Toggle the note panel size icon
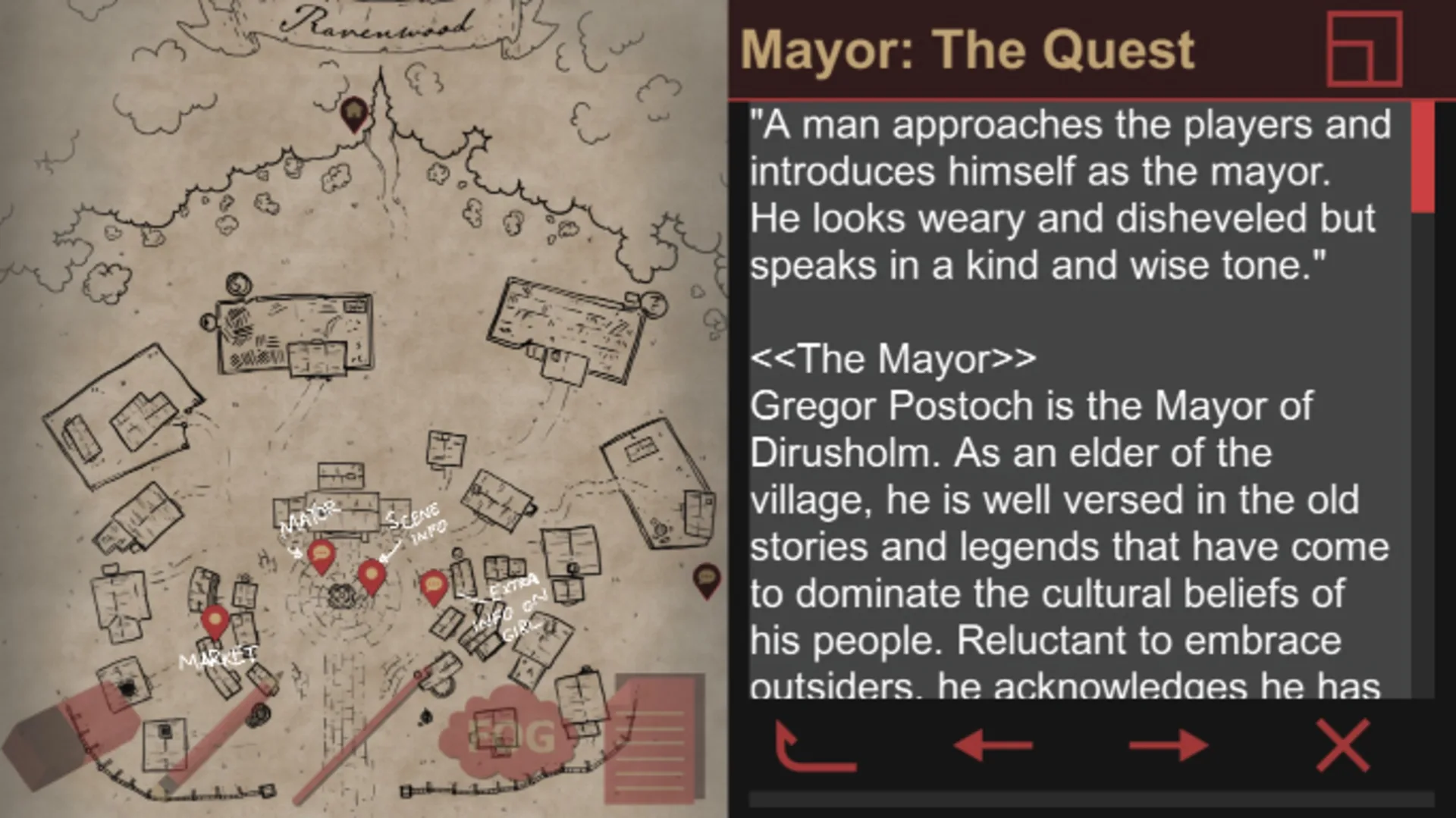 coord(1363,49)
